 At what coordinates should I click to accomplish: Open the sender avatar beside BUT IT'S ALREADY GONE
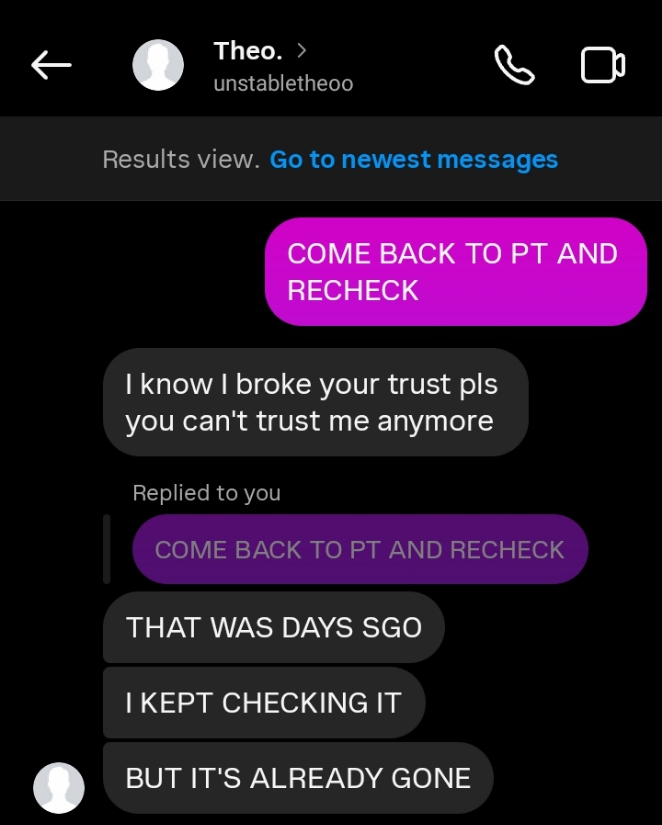pyautogui.click(x=59, y=787)
